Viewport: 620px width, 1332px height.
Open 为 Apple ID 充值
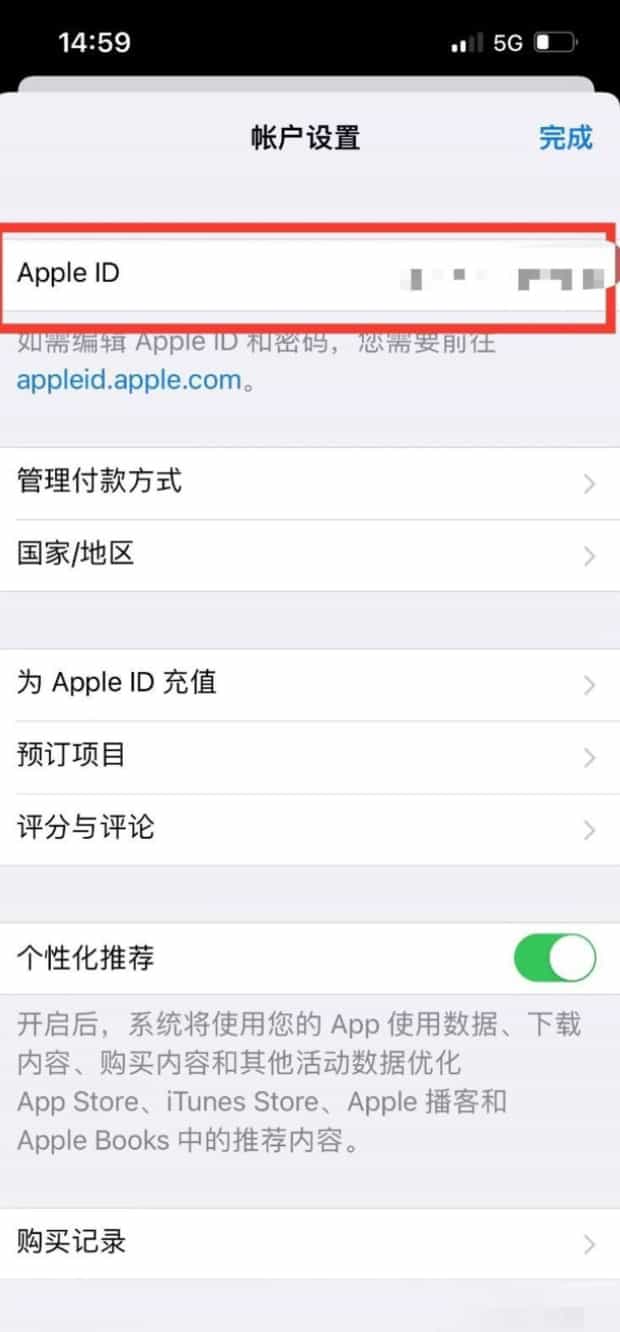pos(310,684)
